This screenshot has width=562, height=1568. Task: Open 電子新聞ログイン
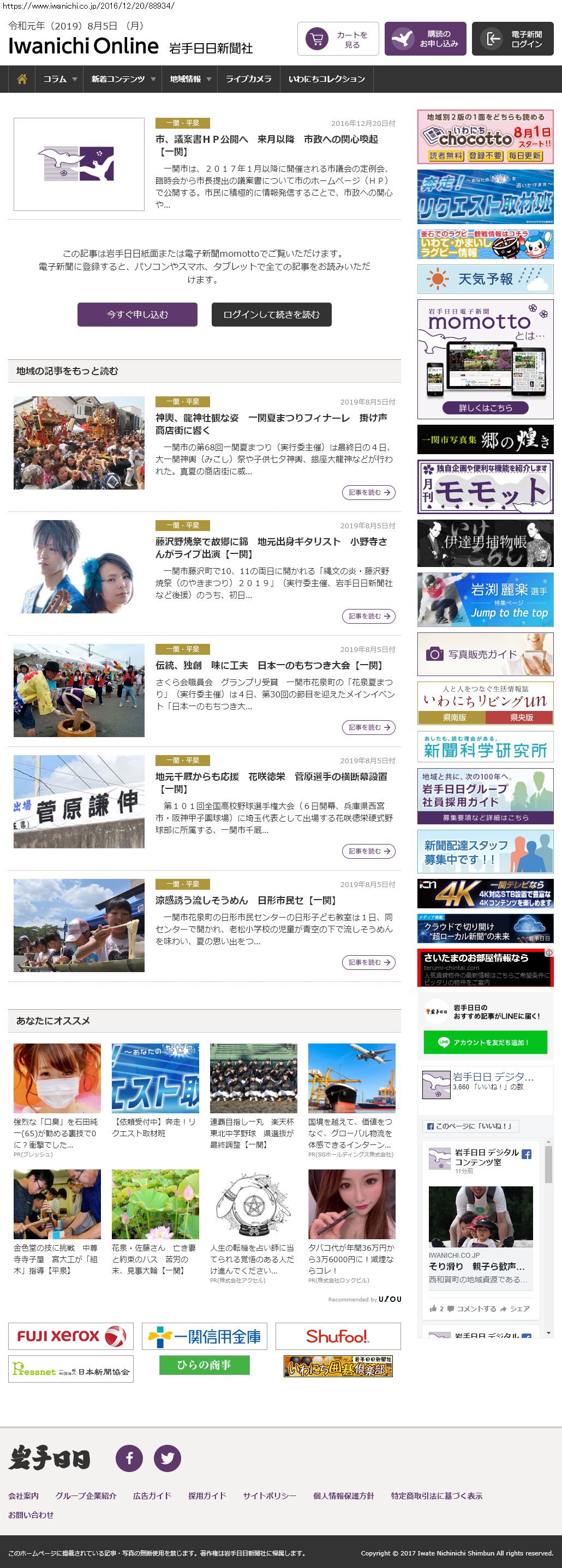[512, 40]
